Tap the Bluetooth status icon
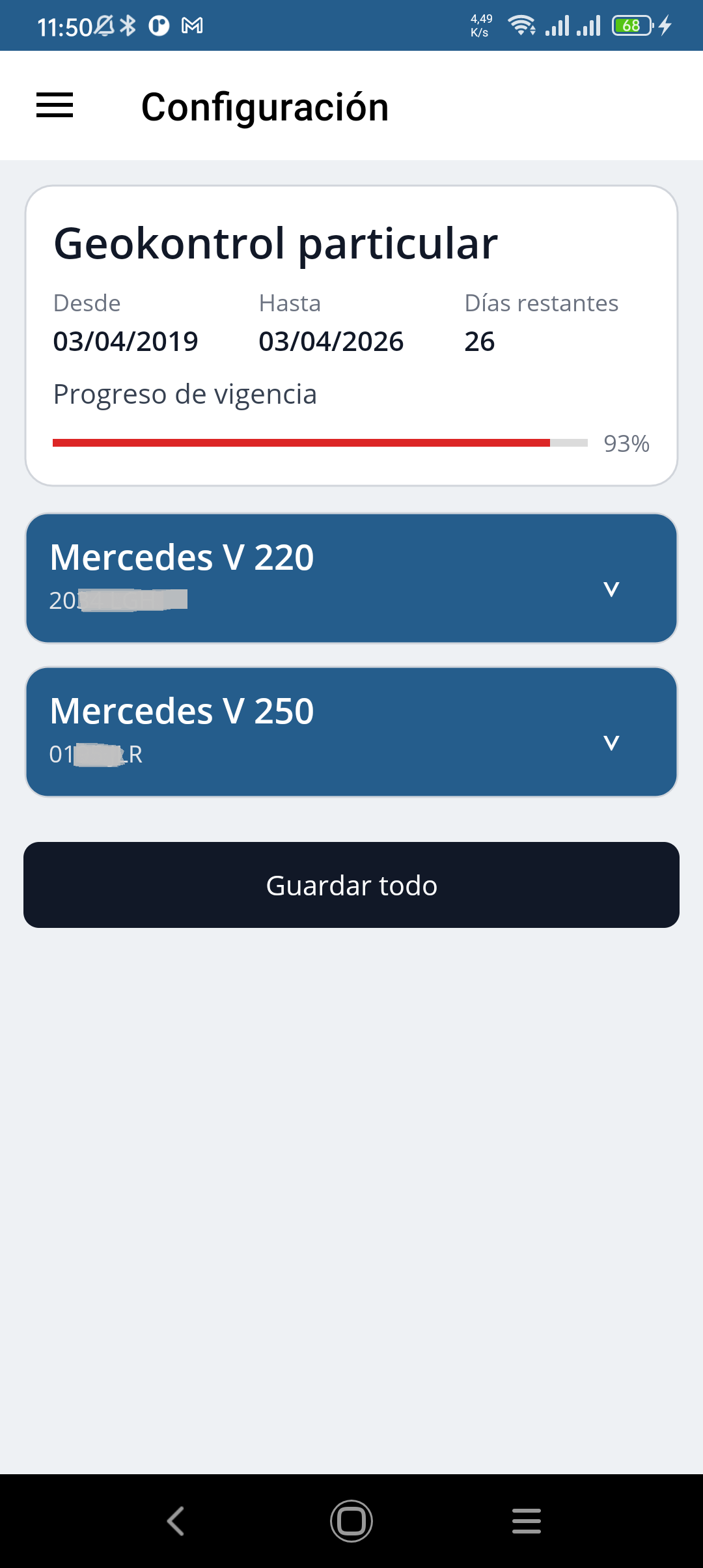703x1568 pixels. point(128,25)
